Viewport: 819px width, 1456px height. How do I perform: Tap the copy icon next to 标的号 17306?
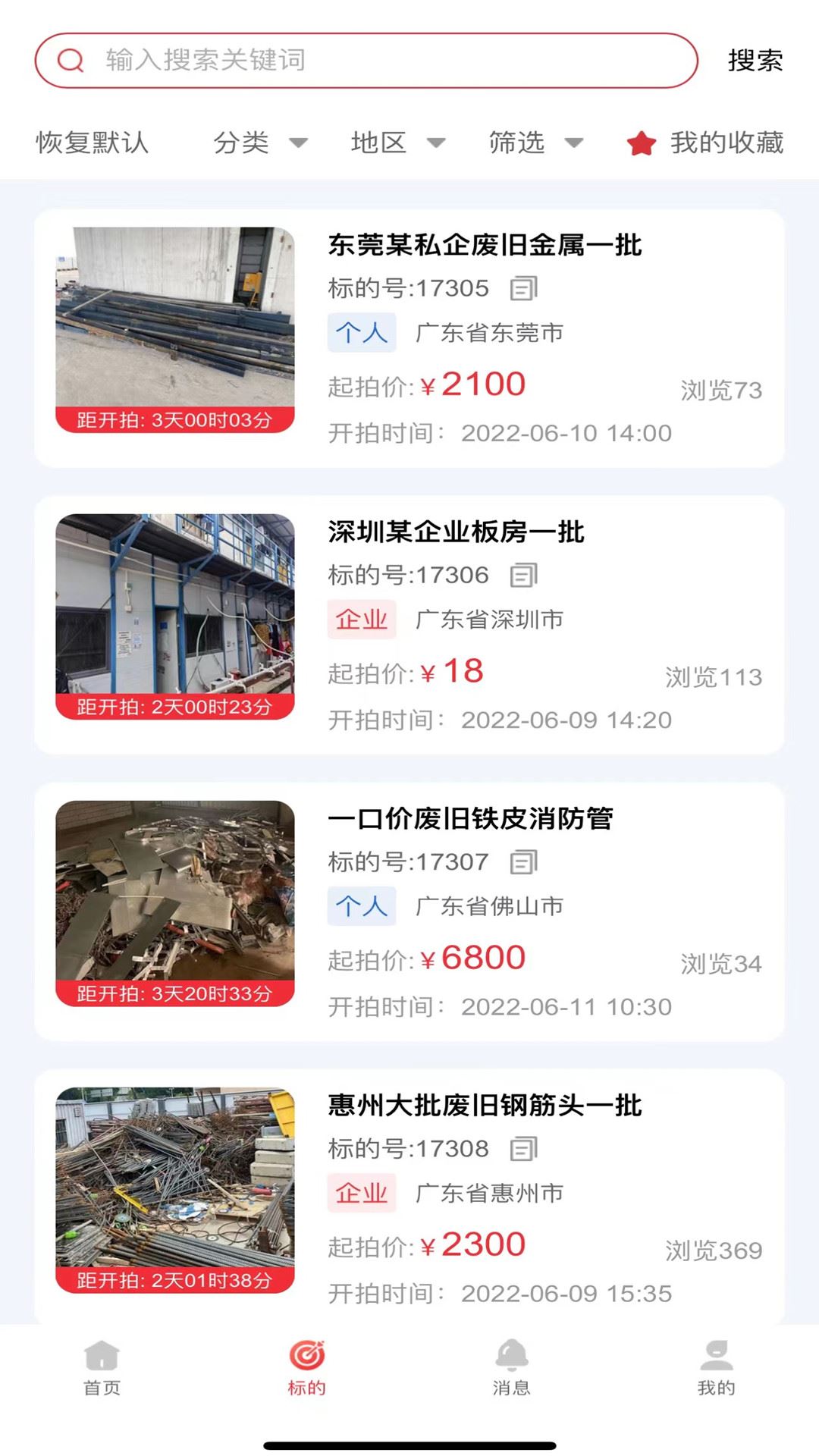click(523, 575)
